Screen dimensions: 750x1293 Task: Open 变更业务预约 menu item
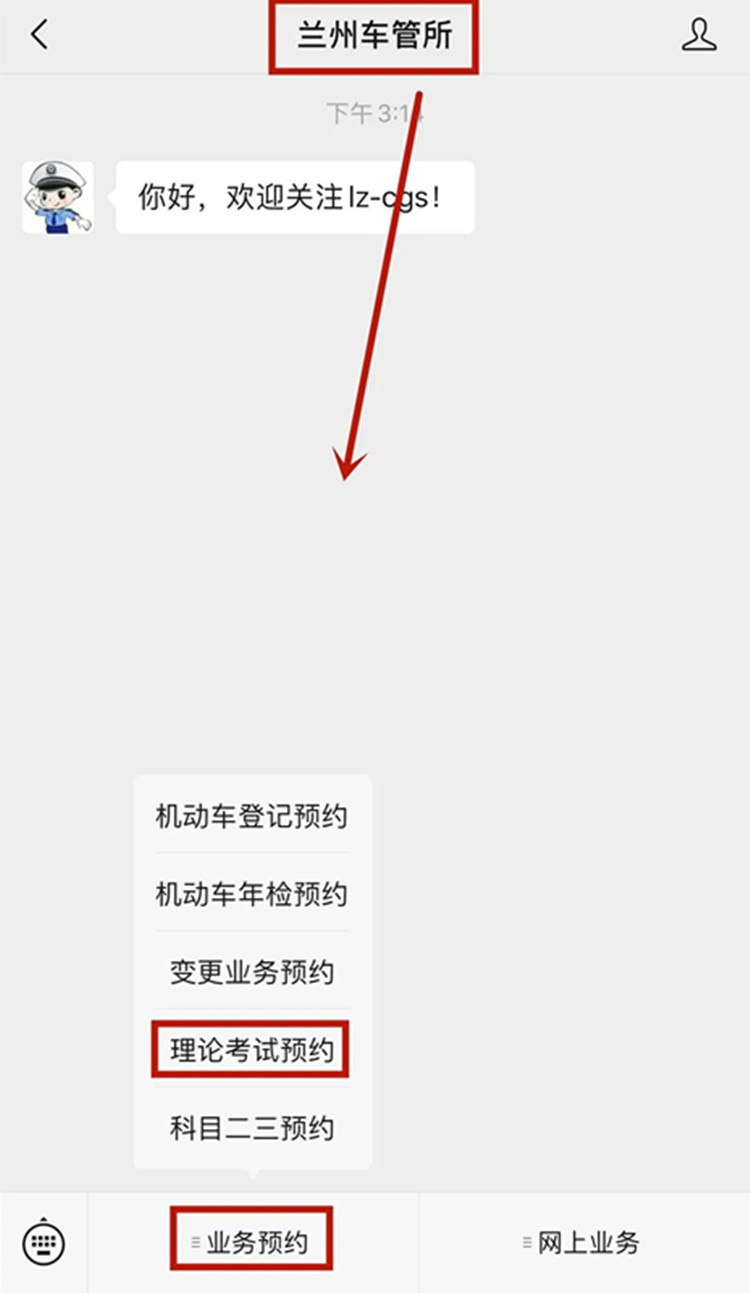click(252, 971)
